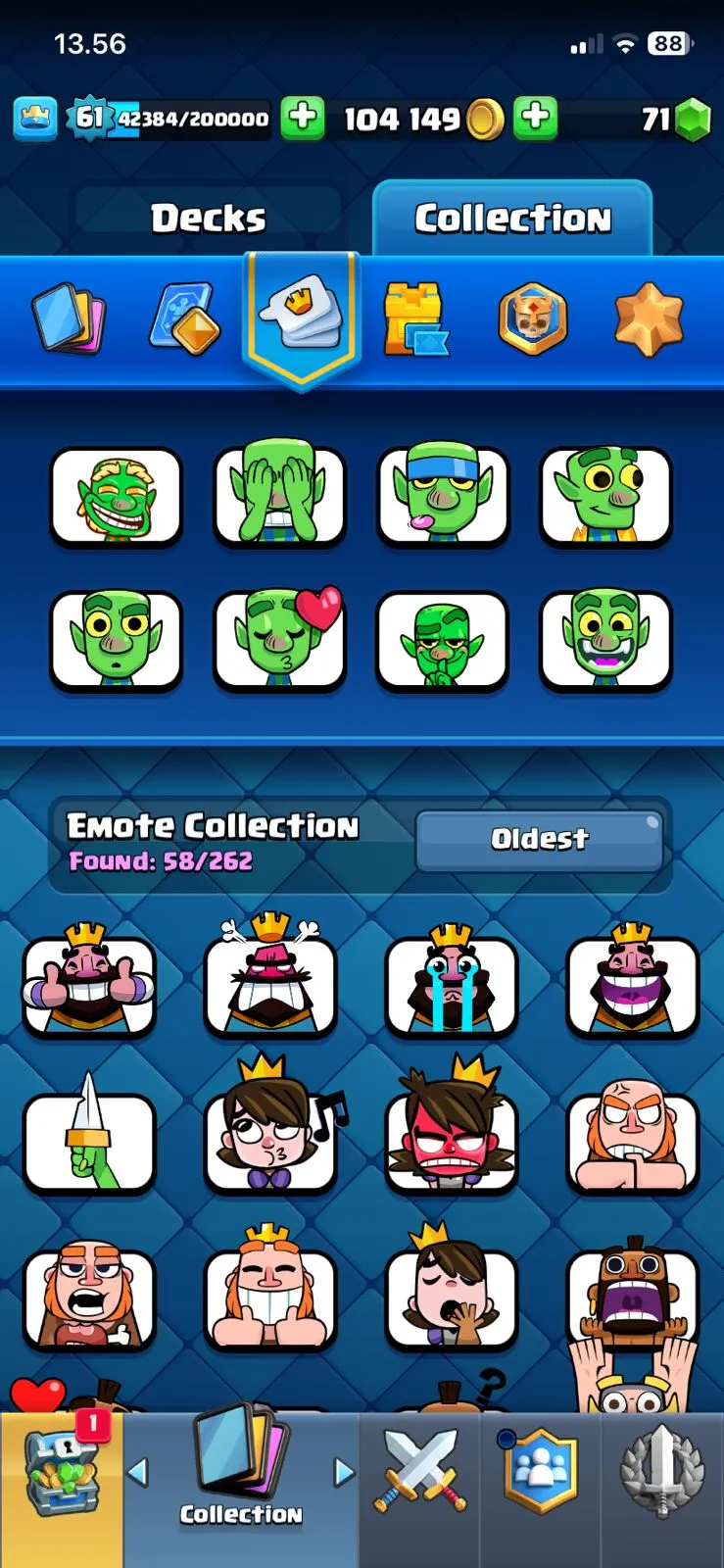
Task: Switch to the Decks tab
Action: point(208,218)
